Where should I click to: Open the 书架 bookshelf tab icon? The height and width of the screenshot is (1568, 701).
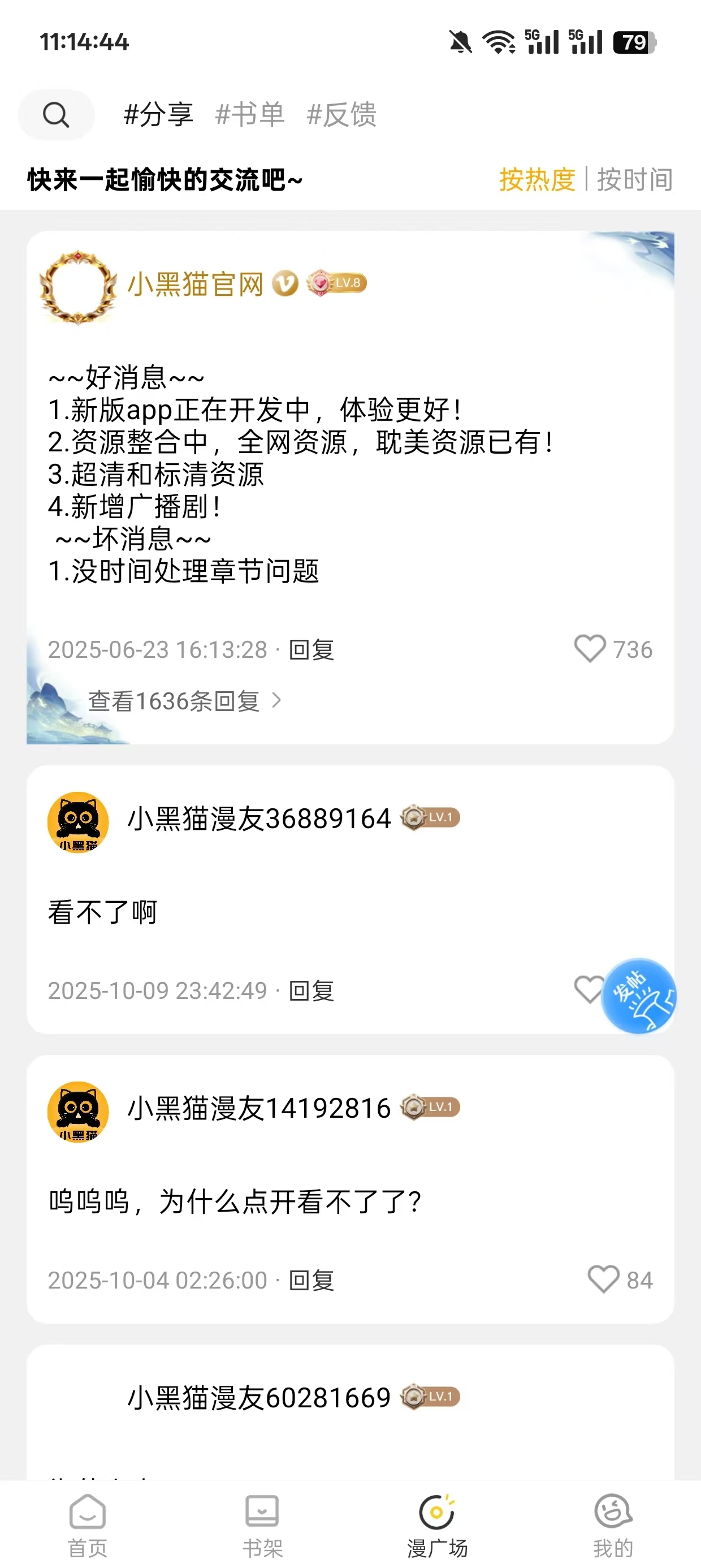pyautogui.click(x=262, y=1511)
